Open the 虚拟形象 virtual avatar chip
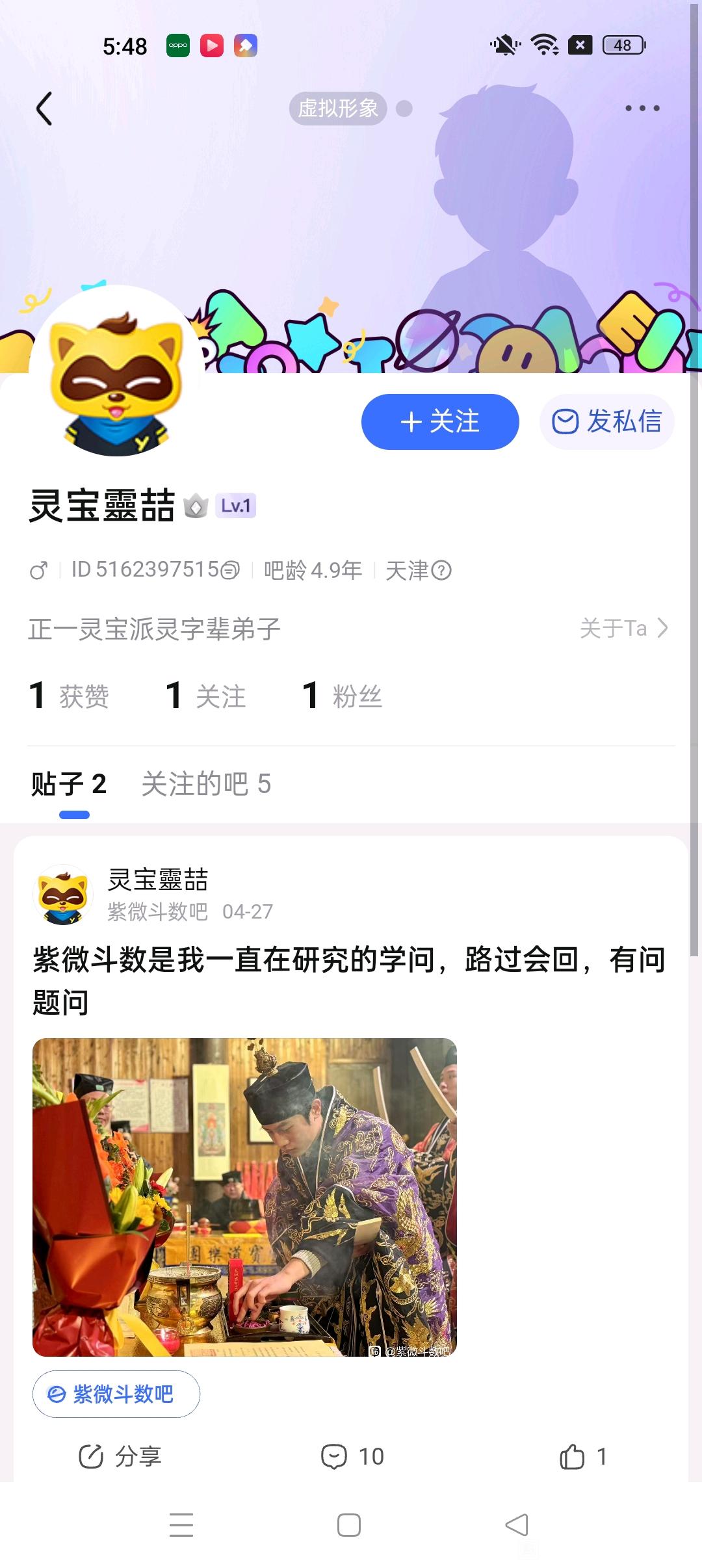The height and width of the screenshot is (1568, 702). click(338, 109)
